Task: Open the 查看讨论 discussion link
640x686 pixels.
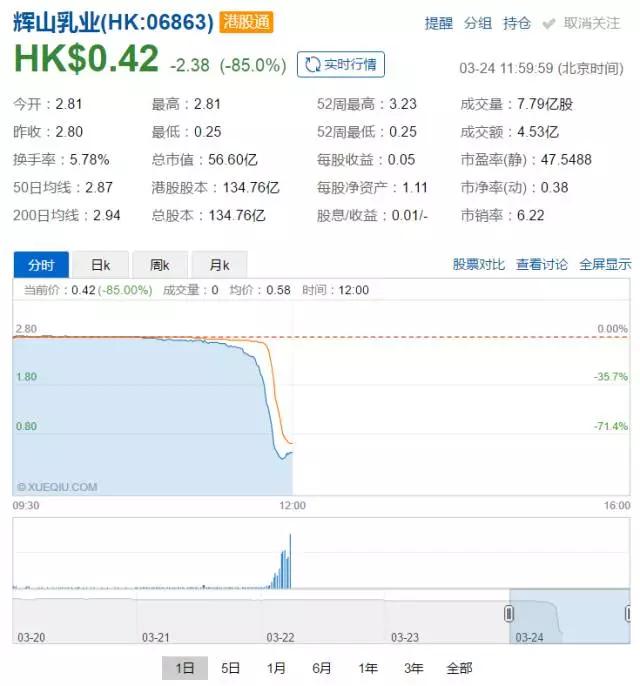Action: 542,265
